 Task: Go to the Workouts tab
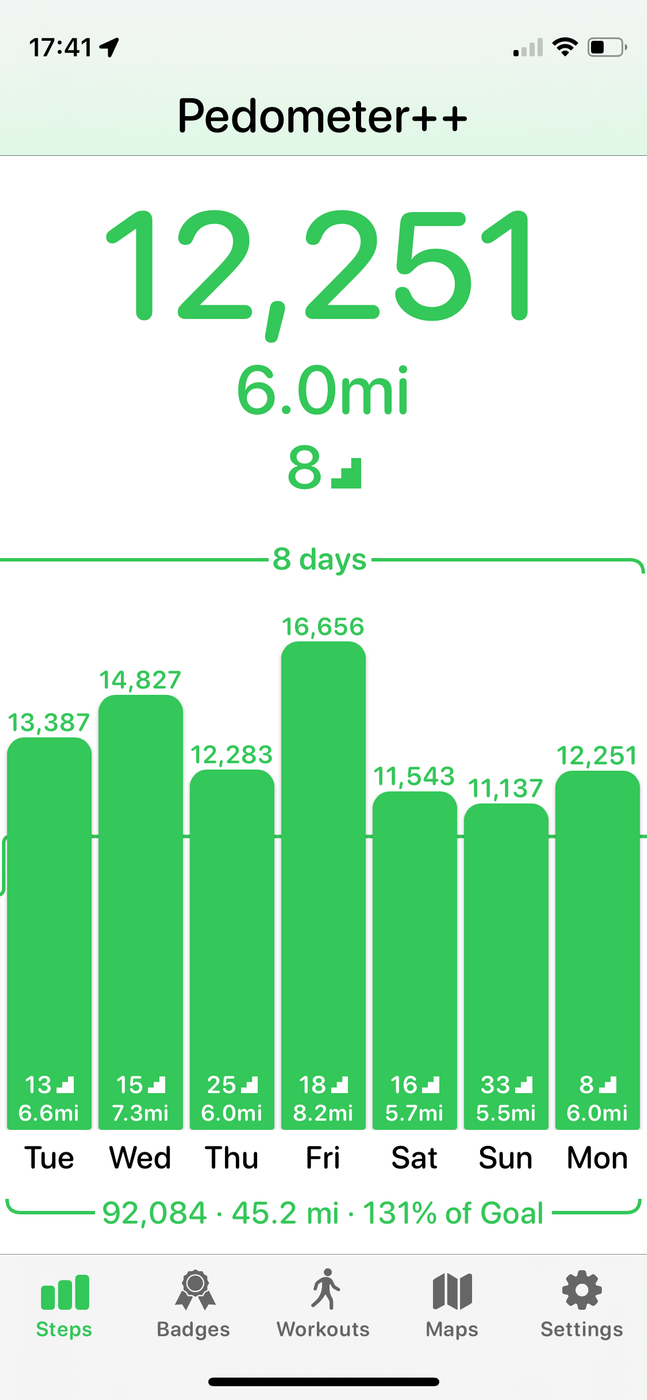(x=323, y=1306)
